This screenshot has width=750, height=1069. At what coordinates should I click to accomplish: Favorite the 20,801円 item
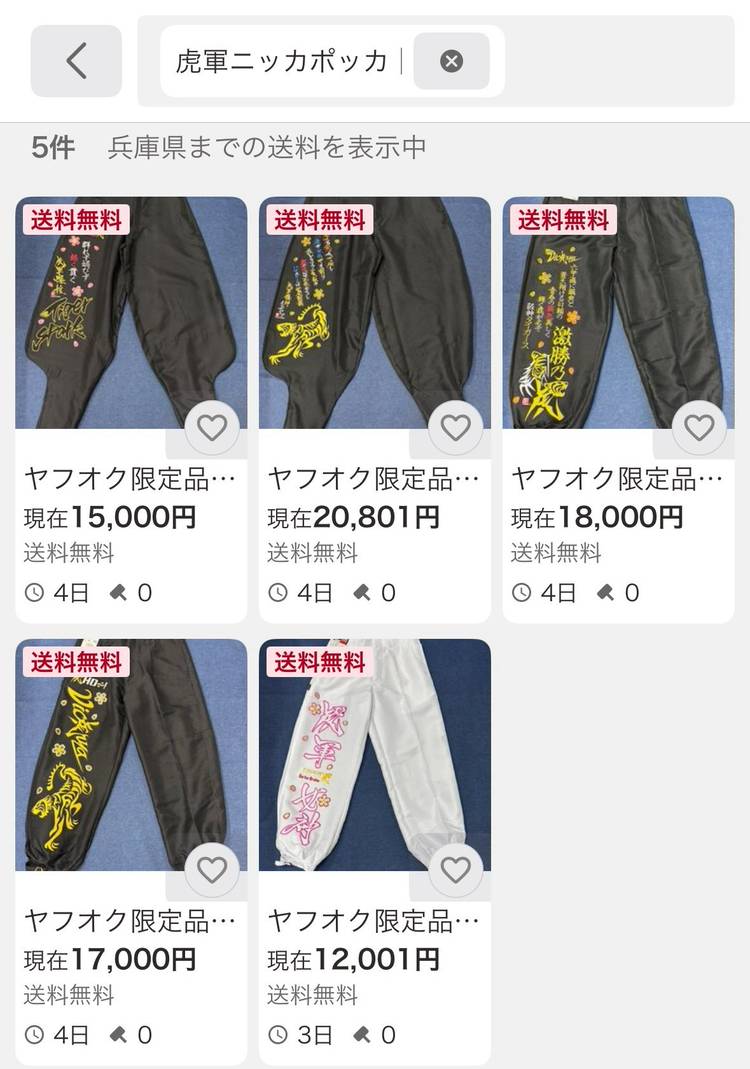(x=455, y=428)
